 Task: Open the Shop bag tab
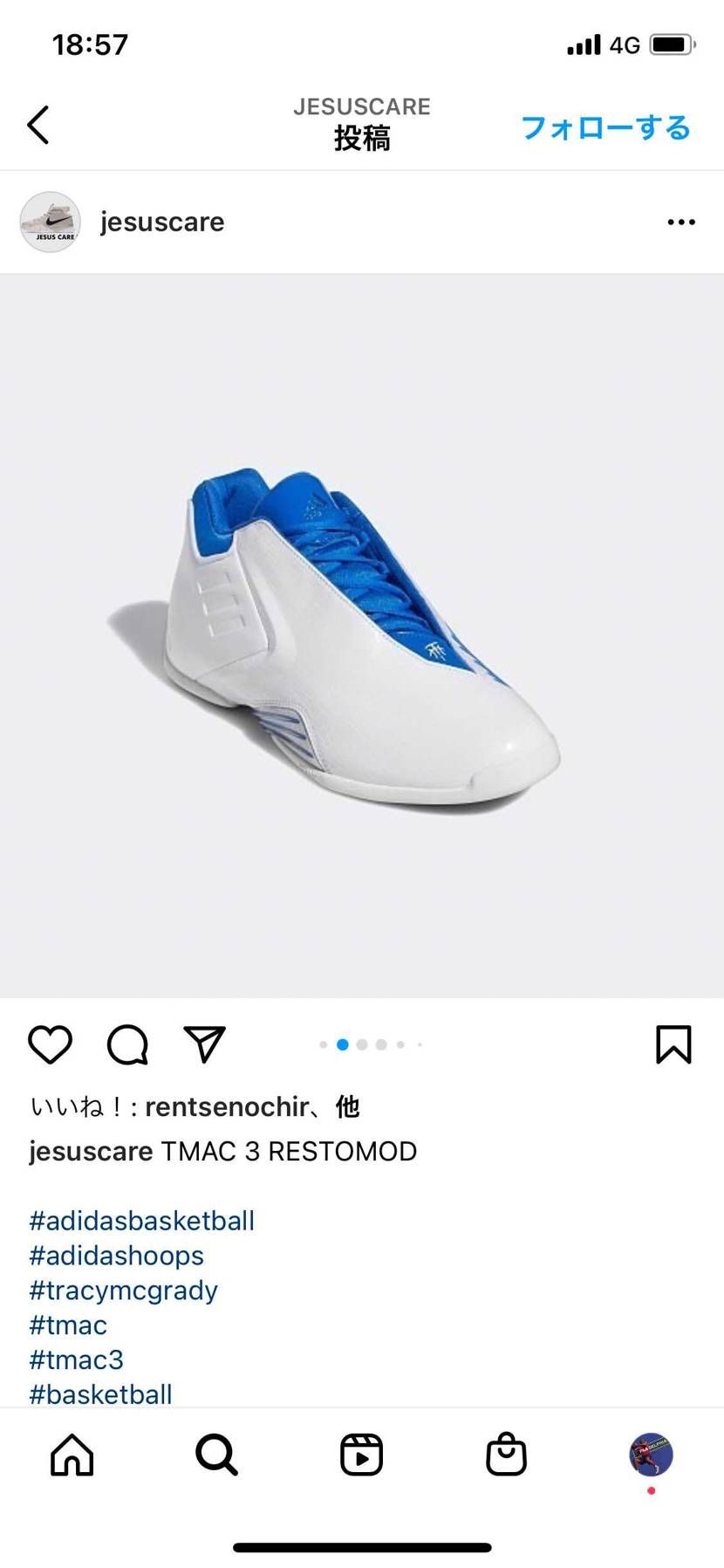506,1455
